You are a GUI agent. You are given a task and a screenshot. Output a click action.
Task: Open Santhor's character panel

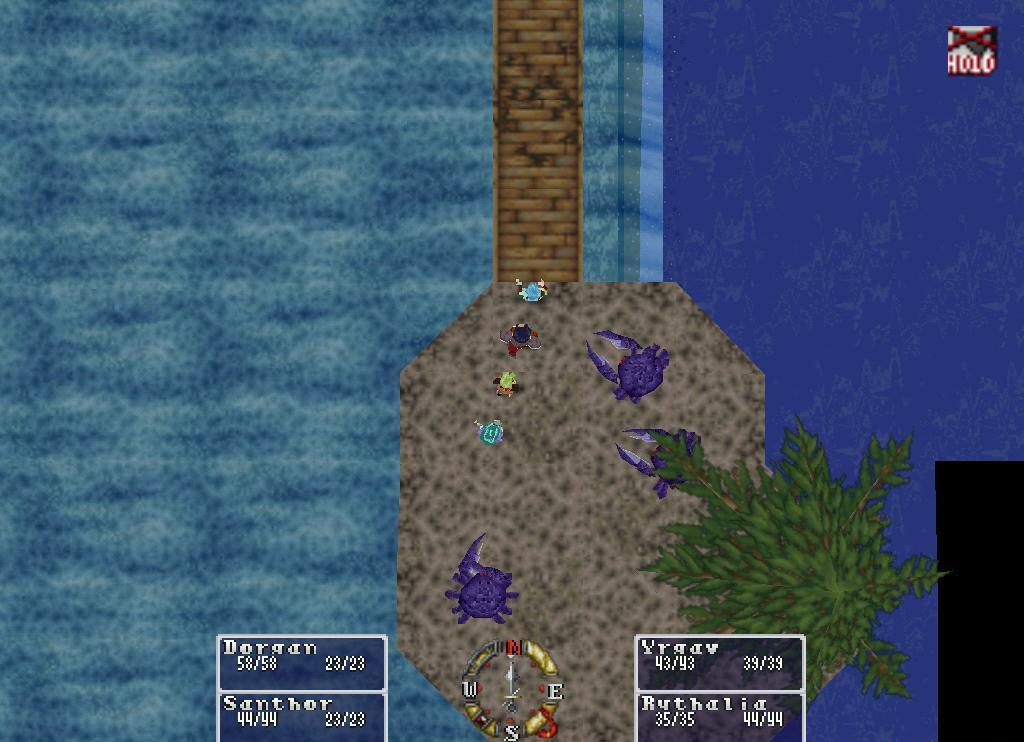(302, 716)
